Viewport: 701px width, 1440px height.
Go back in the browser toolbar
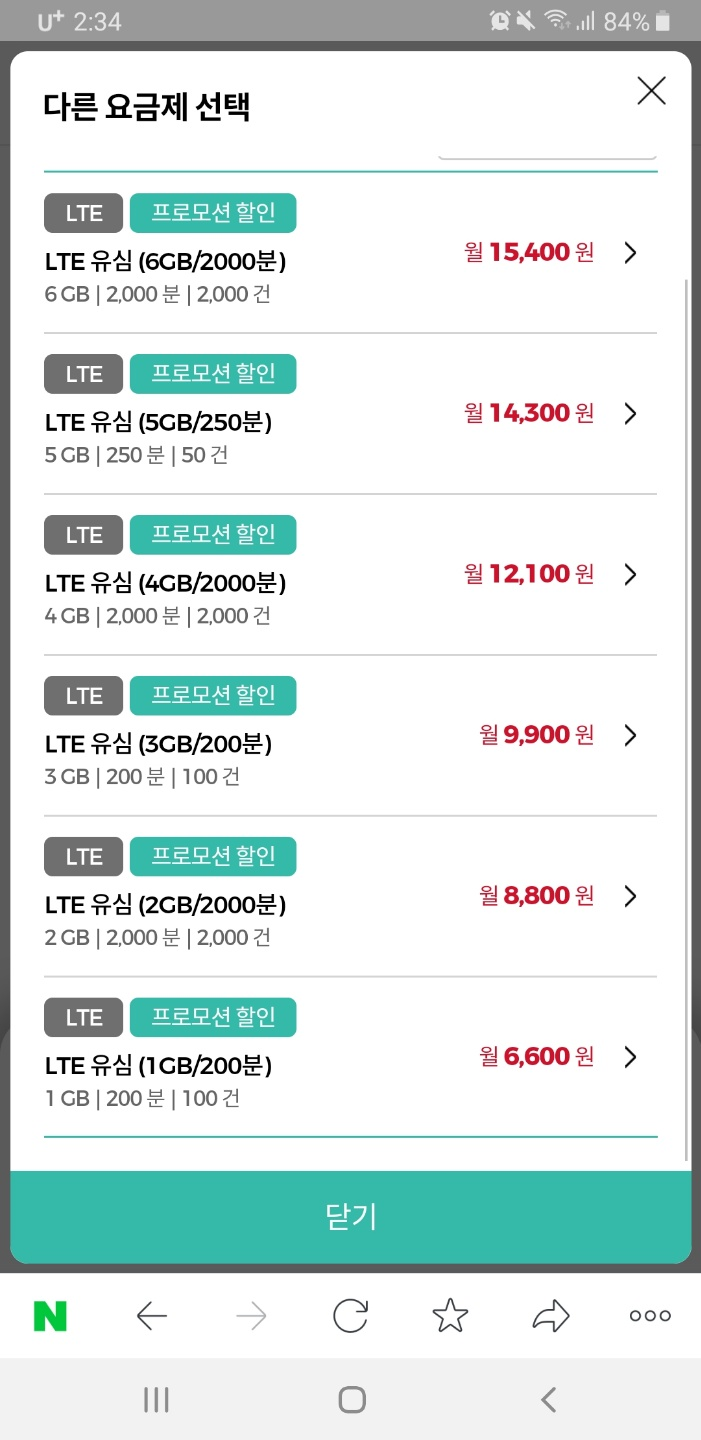(151, 1316)
